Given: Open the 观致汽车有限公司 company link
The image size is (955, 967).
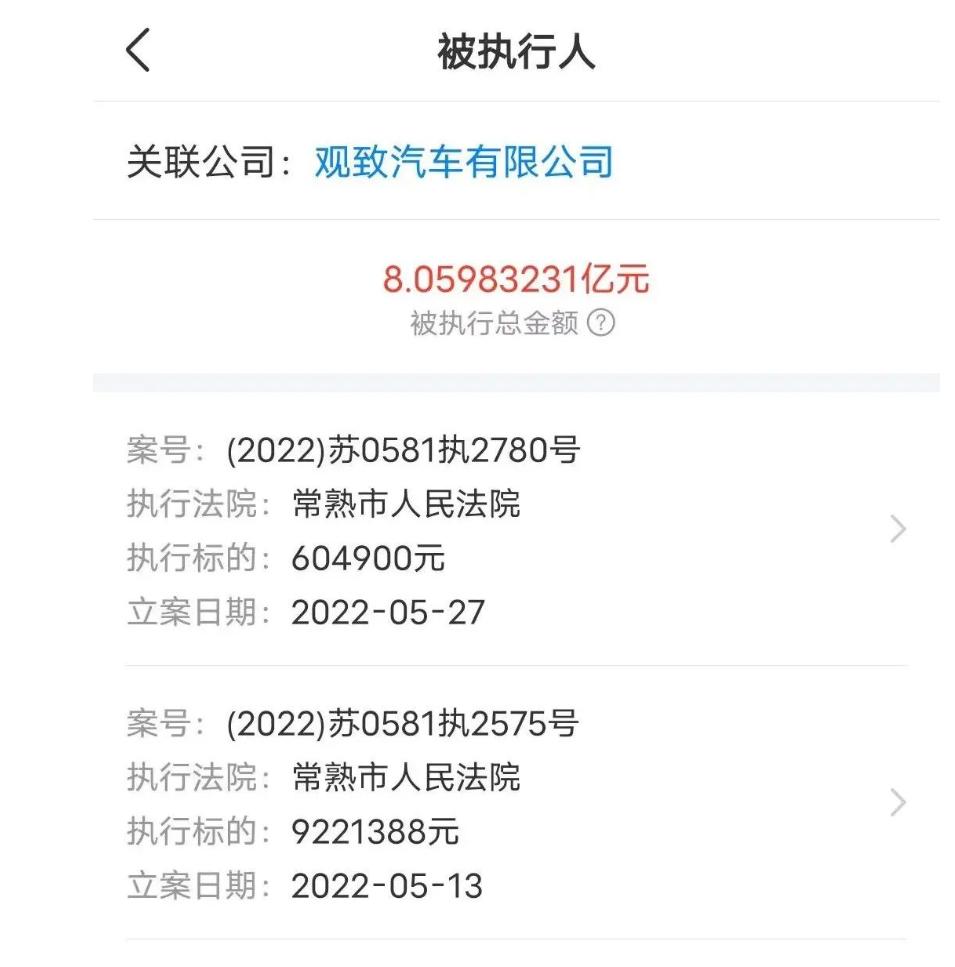Looking at the screenshot, I should point(464,162).
